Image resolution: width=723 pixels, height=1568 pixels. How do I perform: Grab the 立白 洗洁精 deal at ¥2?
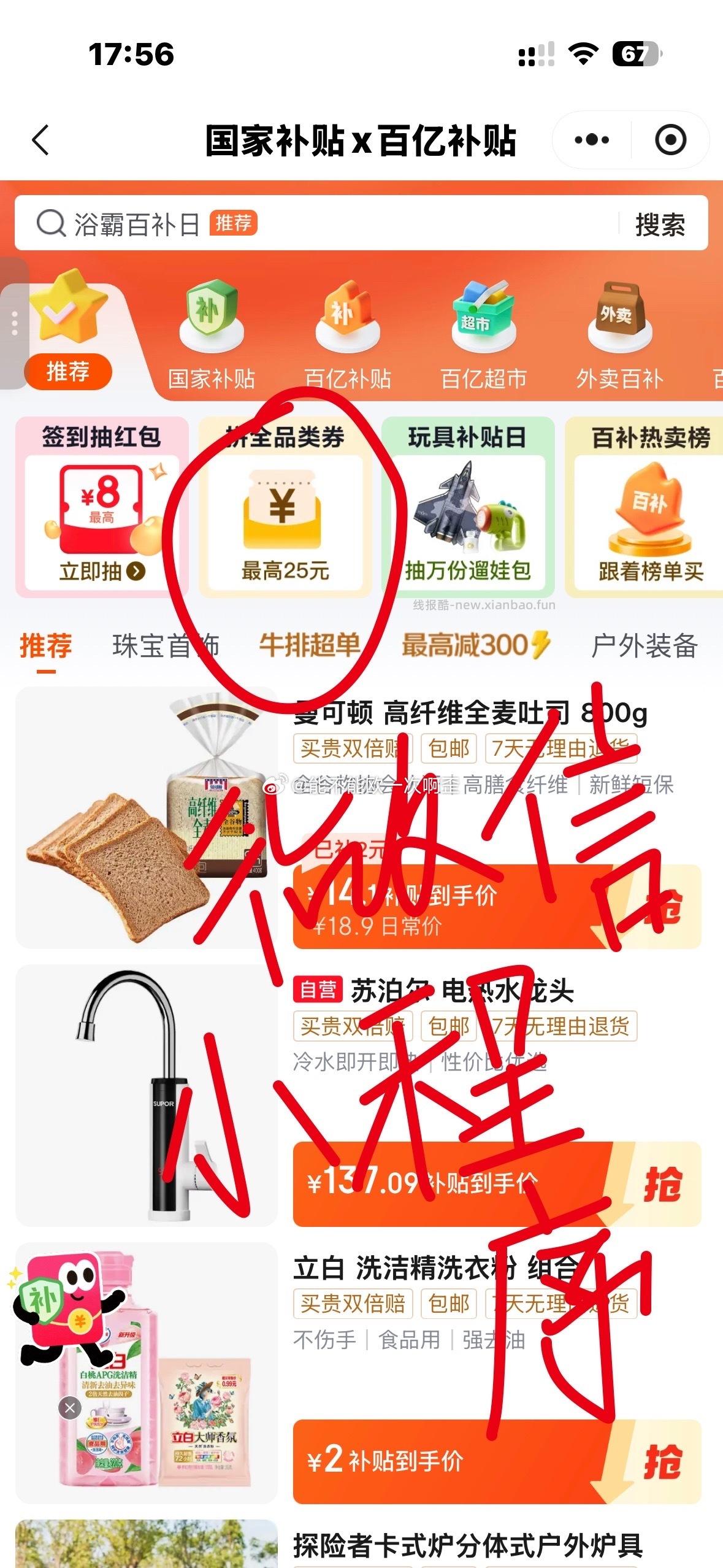coord(662,1460)
